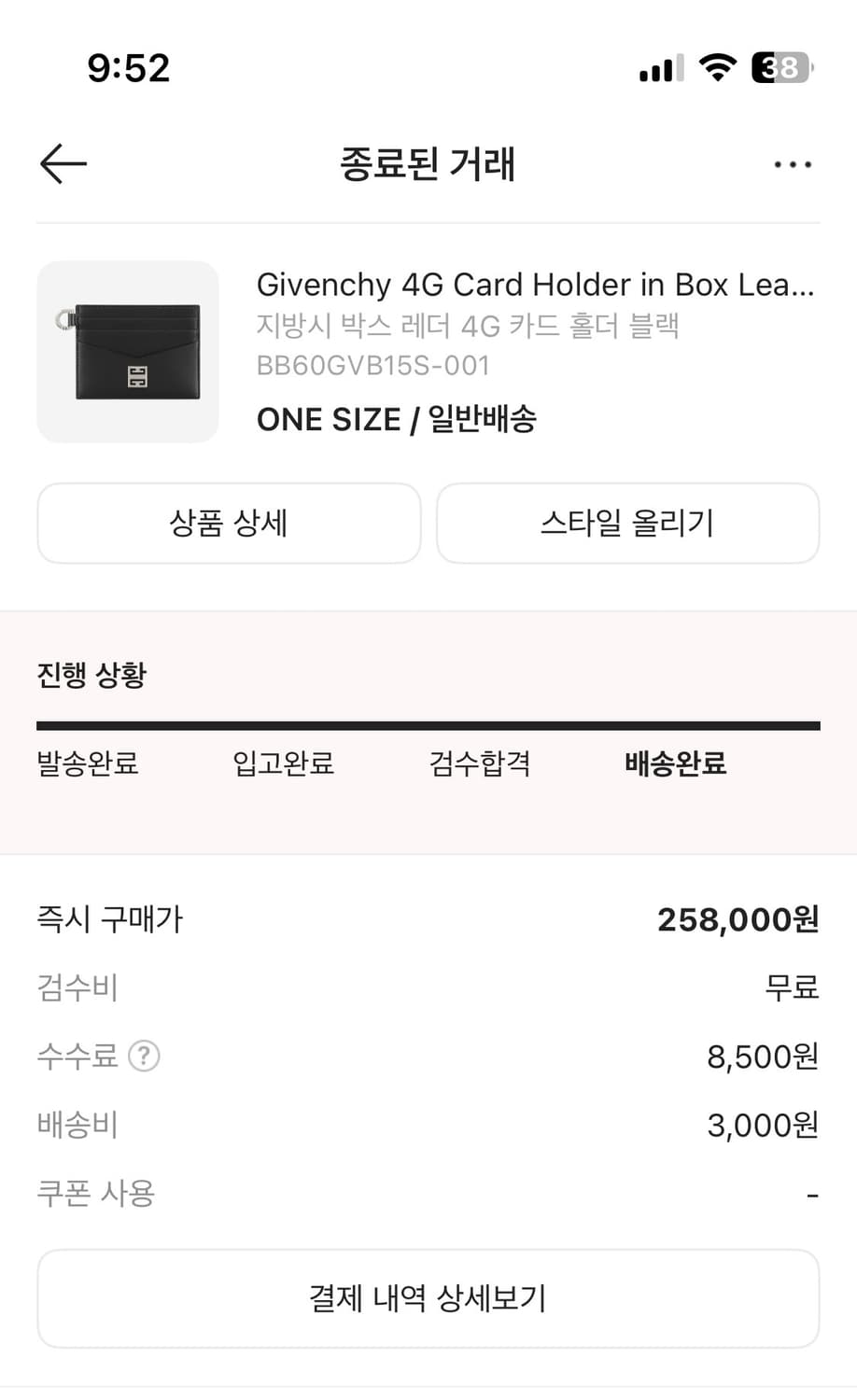The height and width of the screenshot is (1400, 857).
Task: Tap the 입고완료 status label
Action: pos(282,763)
